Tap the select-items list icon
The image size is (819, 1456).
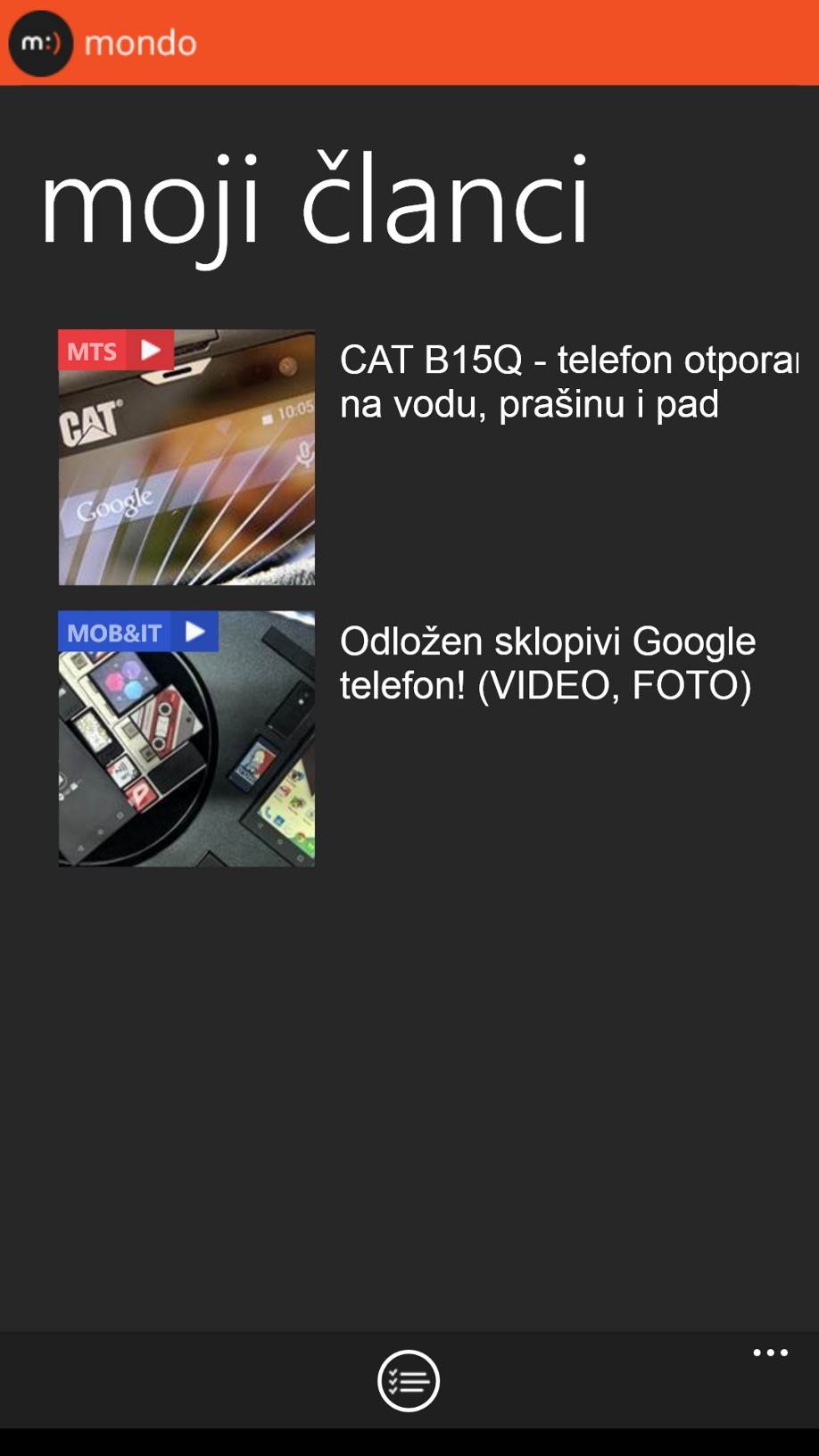coord(409,1380)
